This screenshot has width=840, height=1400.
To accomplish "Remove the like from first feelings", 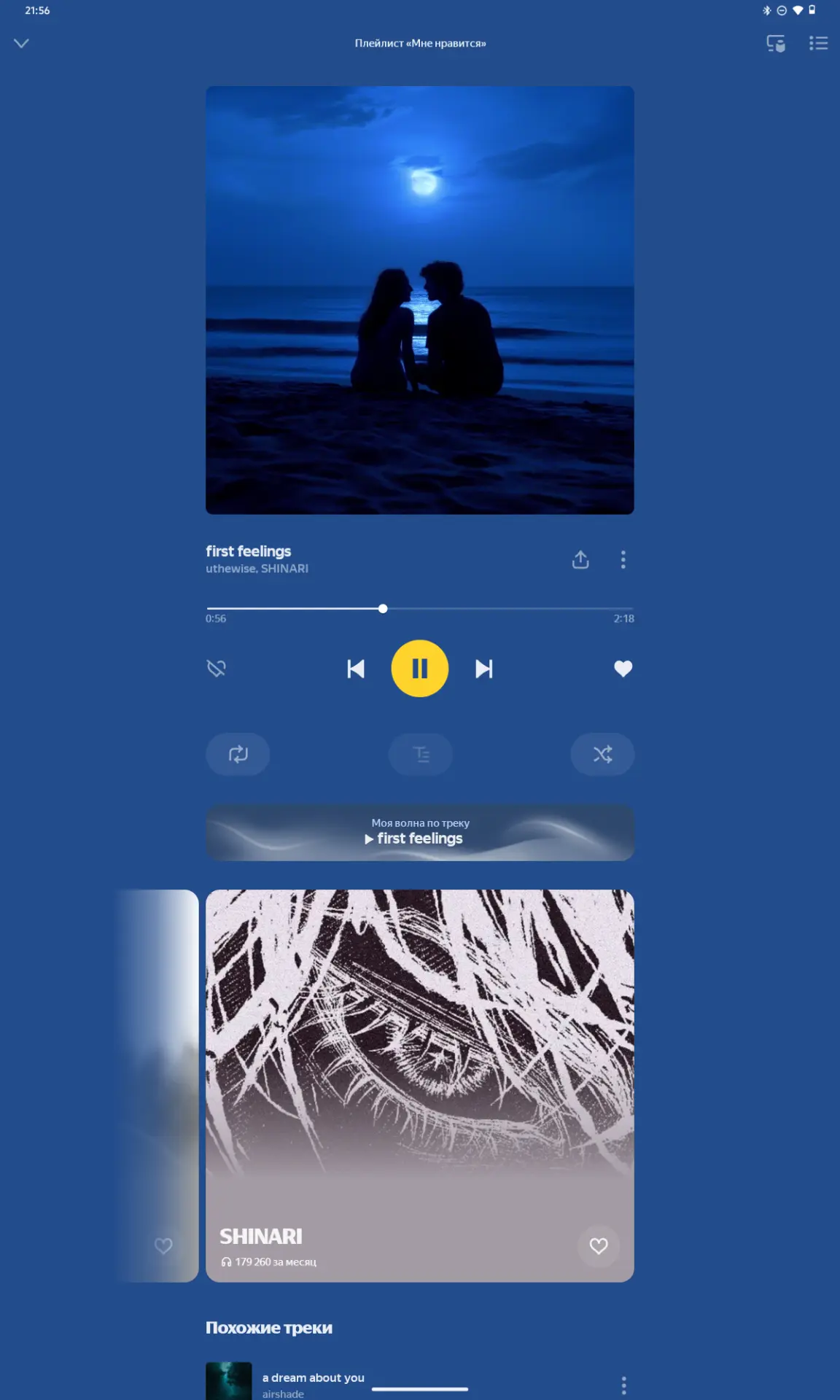I will [x=623, y=668].
